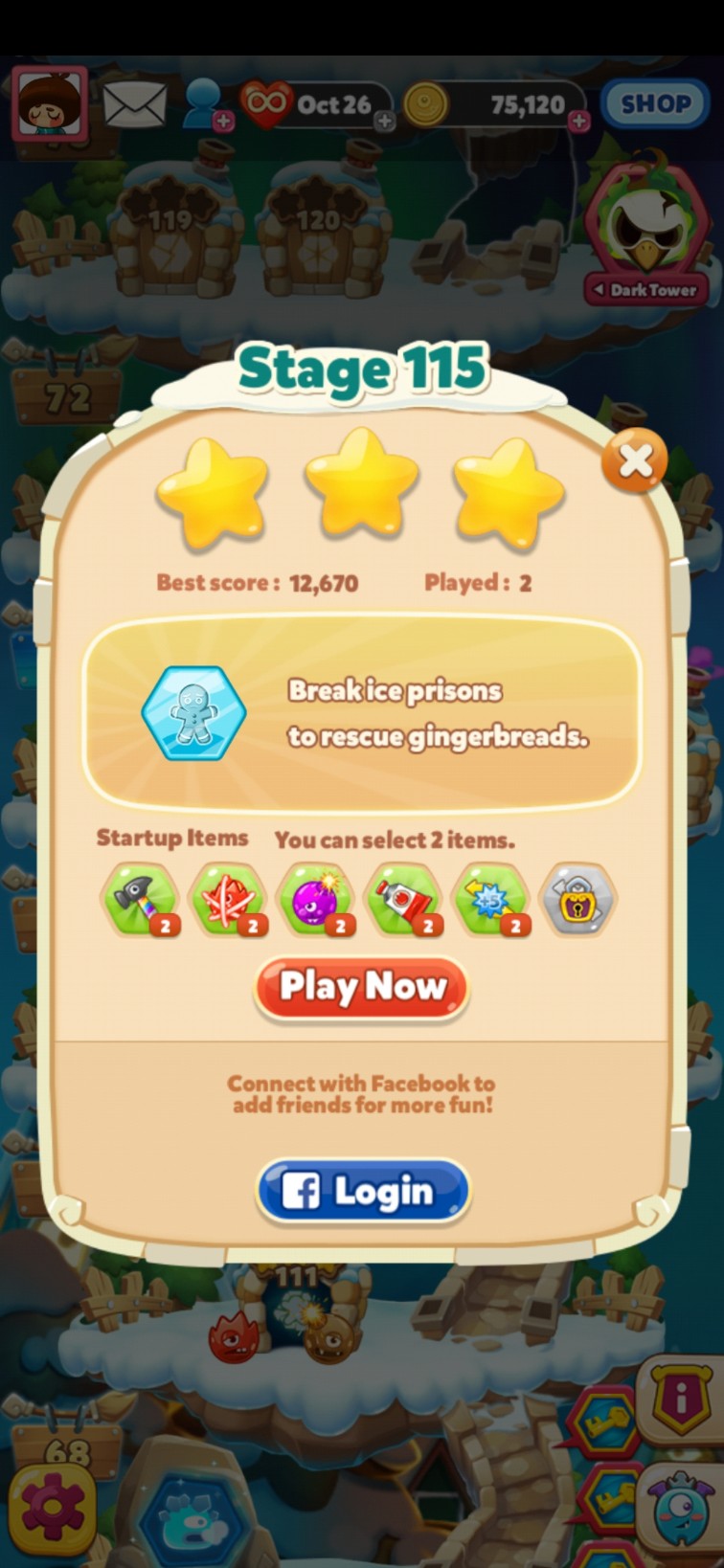This screenshot has width=724, height=1568.
Task: Select the red paint tube startup item
Action: (403, 899)
